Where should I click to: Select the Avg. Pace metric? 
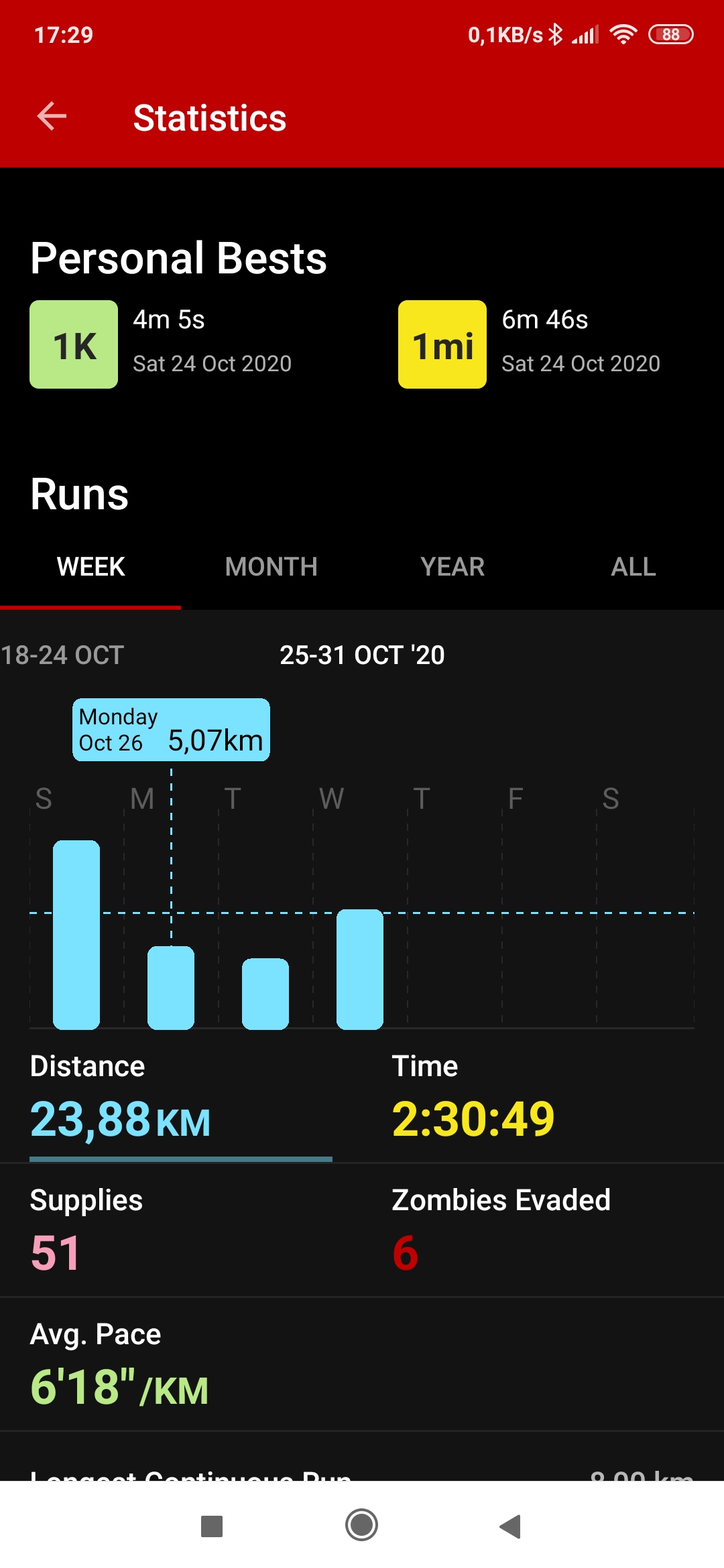[x=362, y=1364]
